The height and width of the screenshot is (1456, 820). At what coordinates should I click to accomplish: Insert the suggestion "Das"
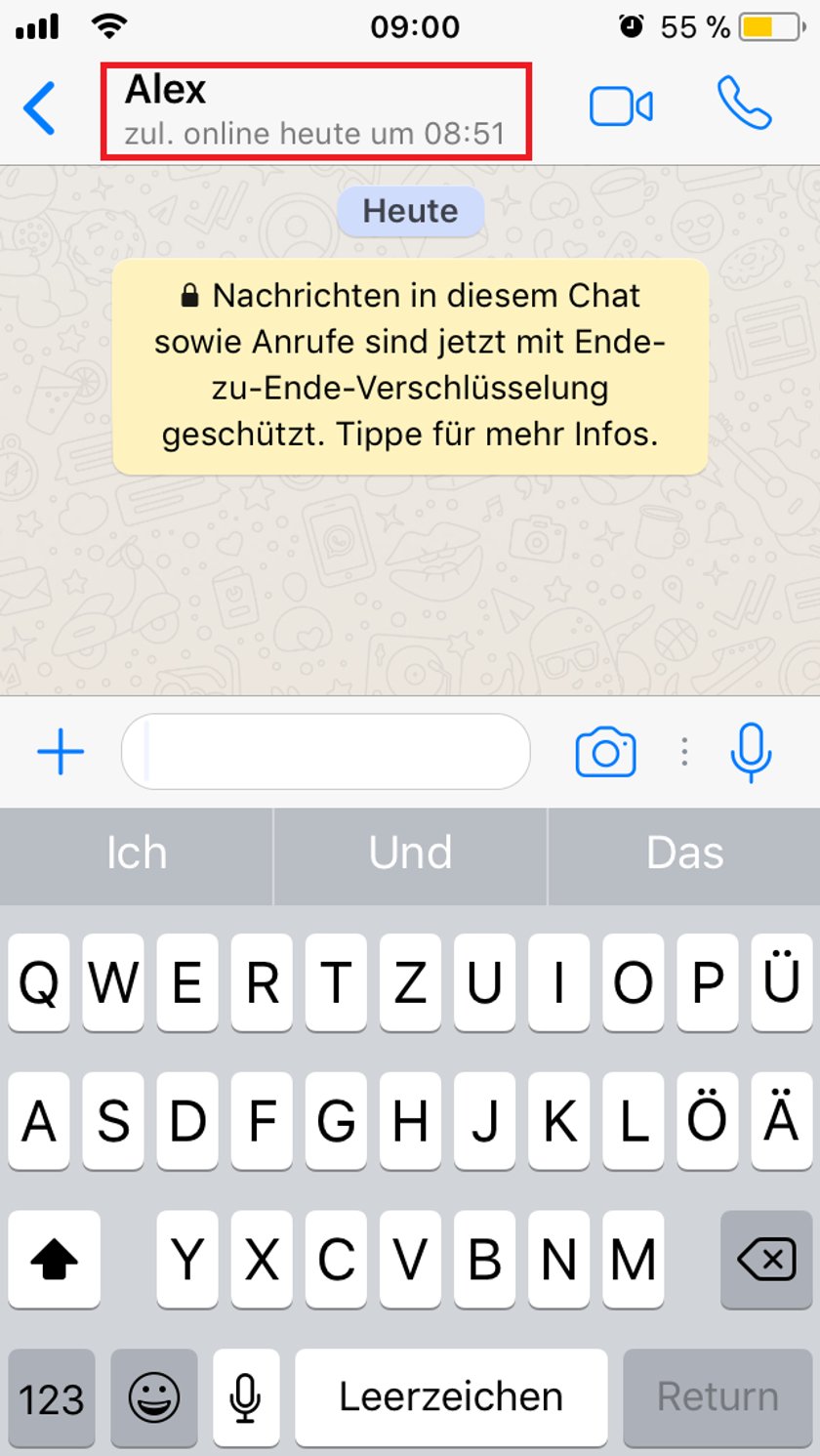684,853
